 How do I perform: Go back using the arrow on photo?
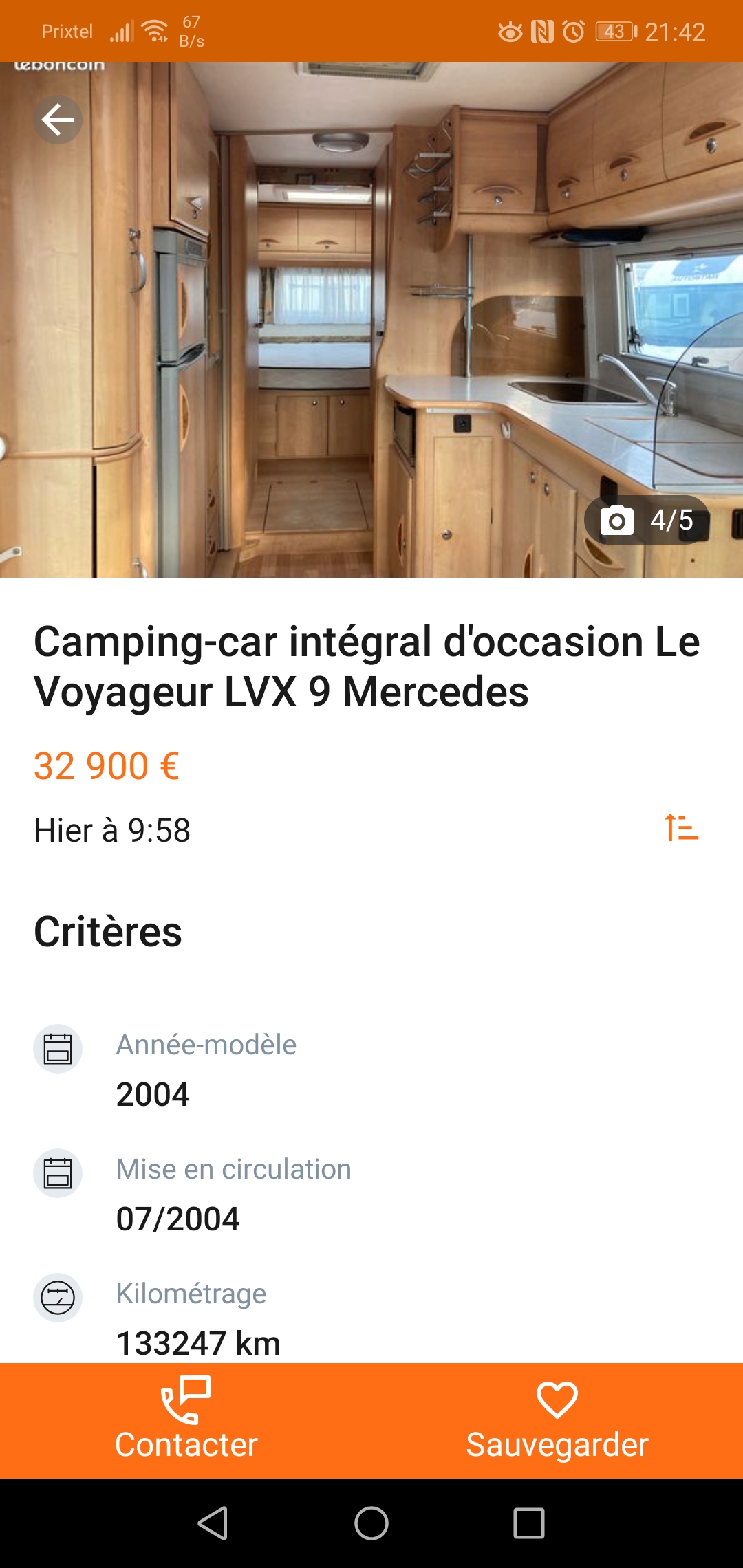click(58, 120)
